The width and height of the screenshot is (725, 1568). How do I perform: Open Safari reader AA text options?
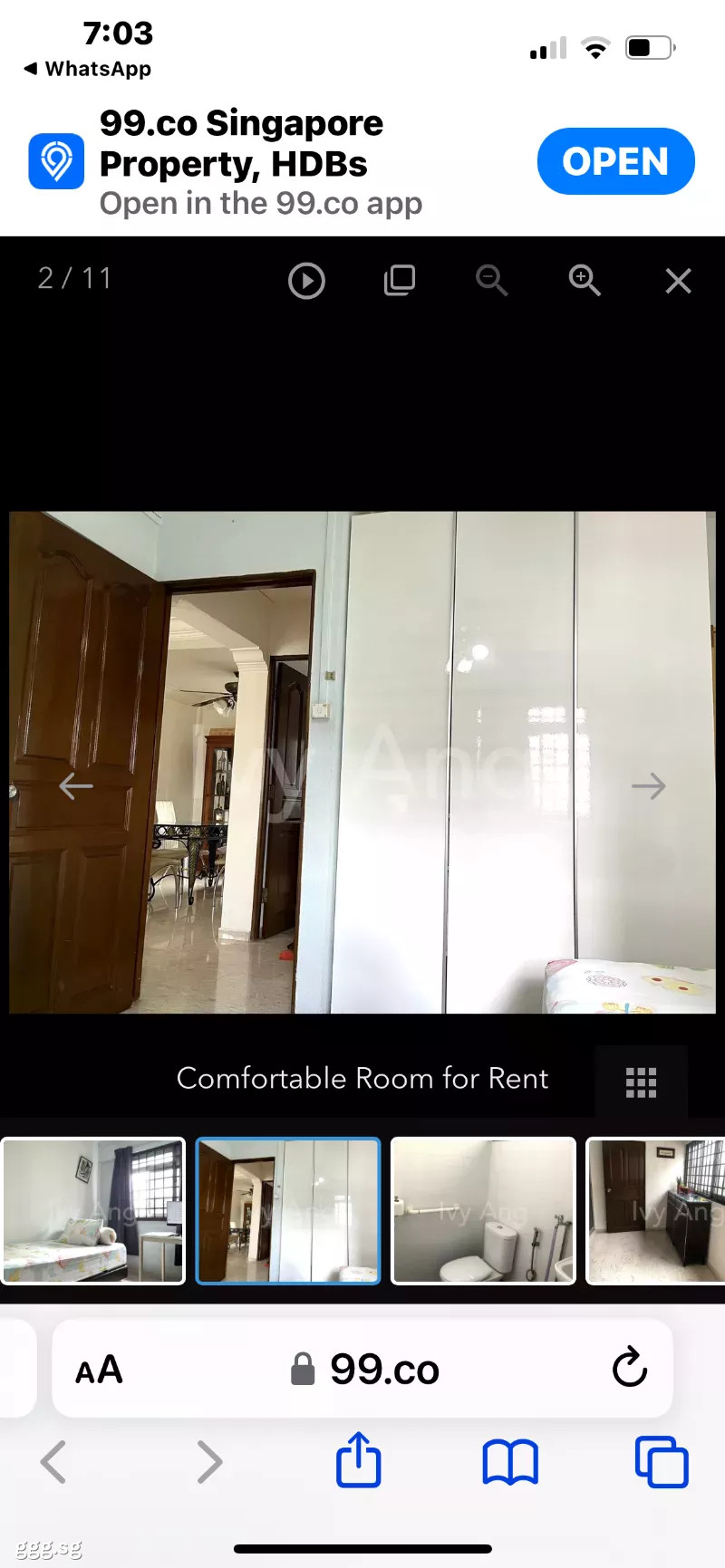99,1370
